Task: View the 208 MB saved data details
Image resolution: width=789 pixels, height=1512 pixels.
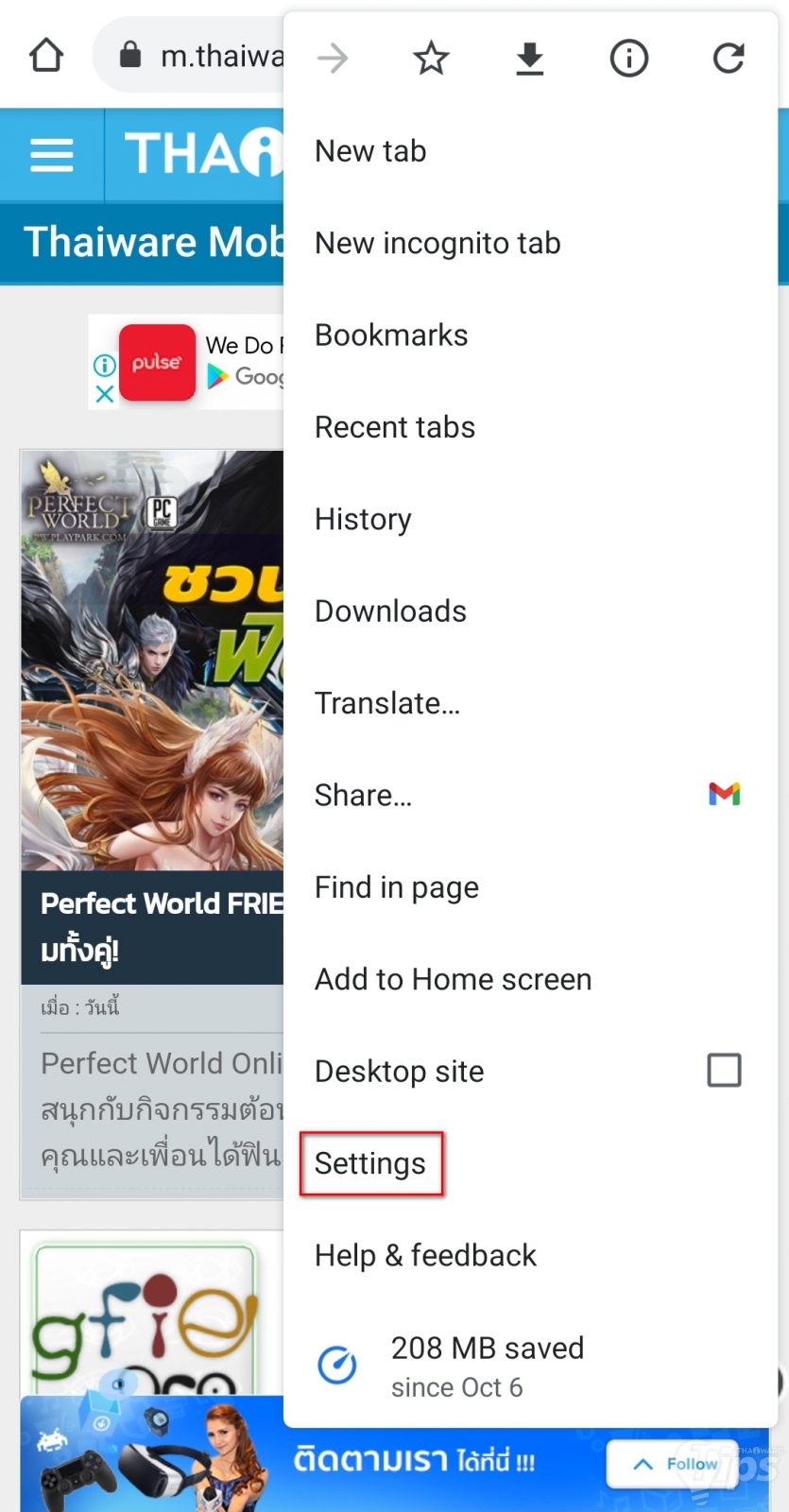Action: [x=487, y=1366]
